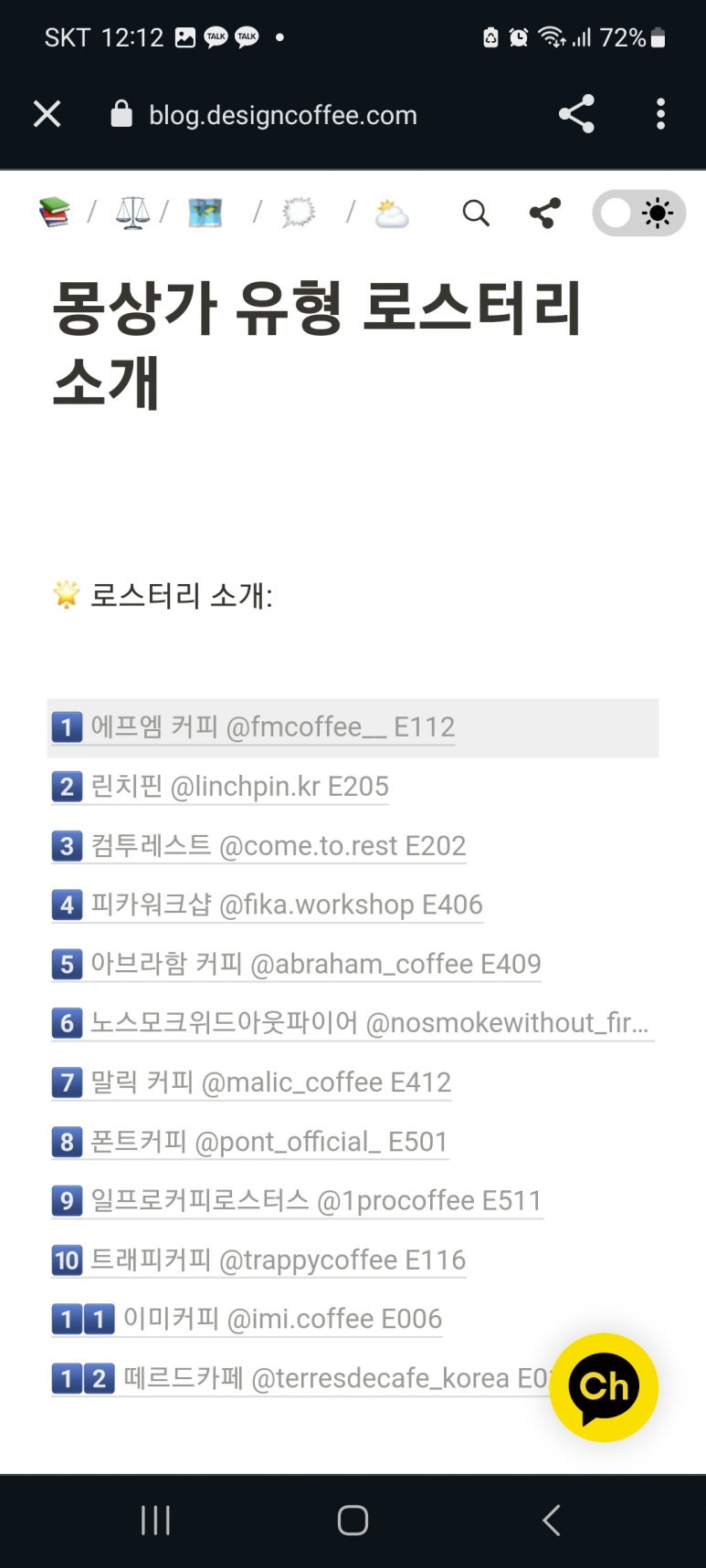Open the 일프로커피로스터스 @1procoffee link

point(315,1201)
